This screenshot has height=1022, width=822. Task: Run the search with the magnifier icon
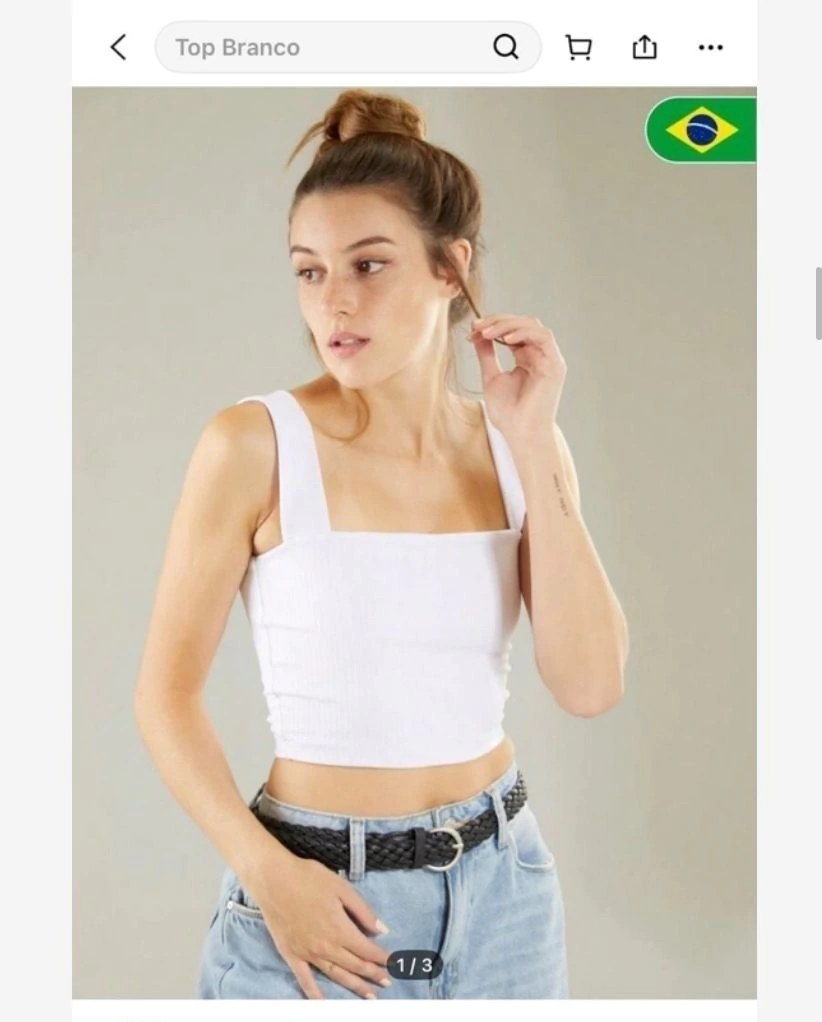(x=506, y=47)
